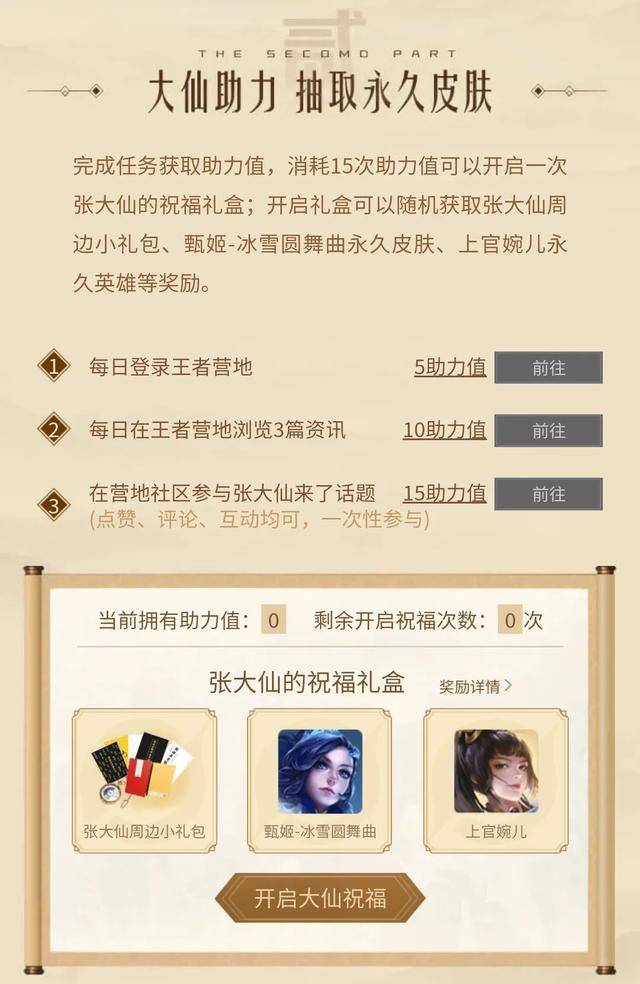Screen dimensions: 640x984
Task: Tap 前往 for daily login to 王者营地
Action: click(x=548, y=368)
